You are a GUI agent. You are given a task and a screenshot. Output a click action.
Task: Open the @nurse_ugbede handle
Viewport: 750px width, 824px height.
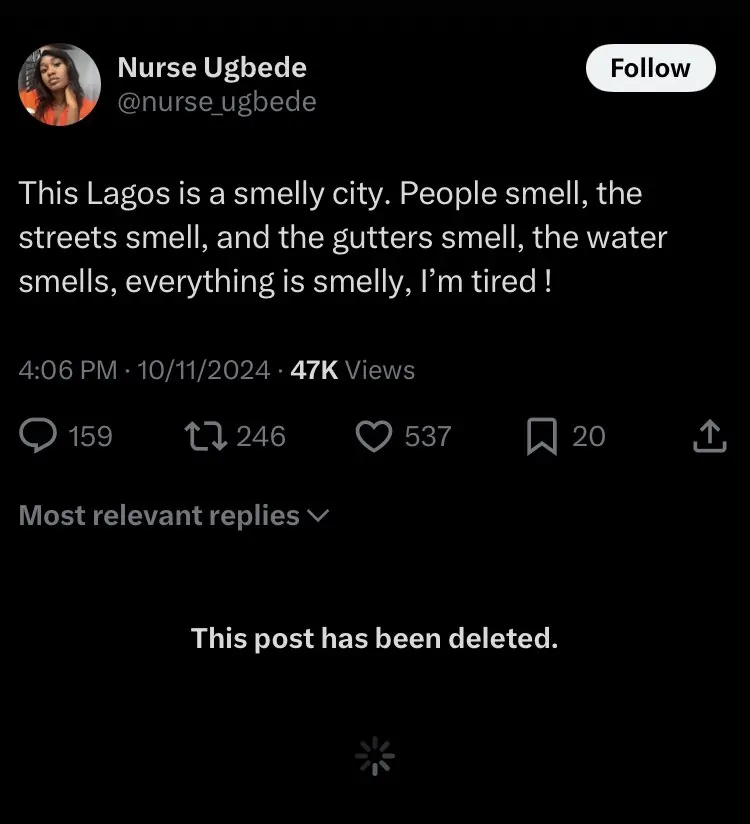(x=216, y=102)
